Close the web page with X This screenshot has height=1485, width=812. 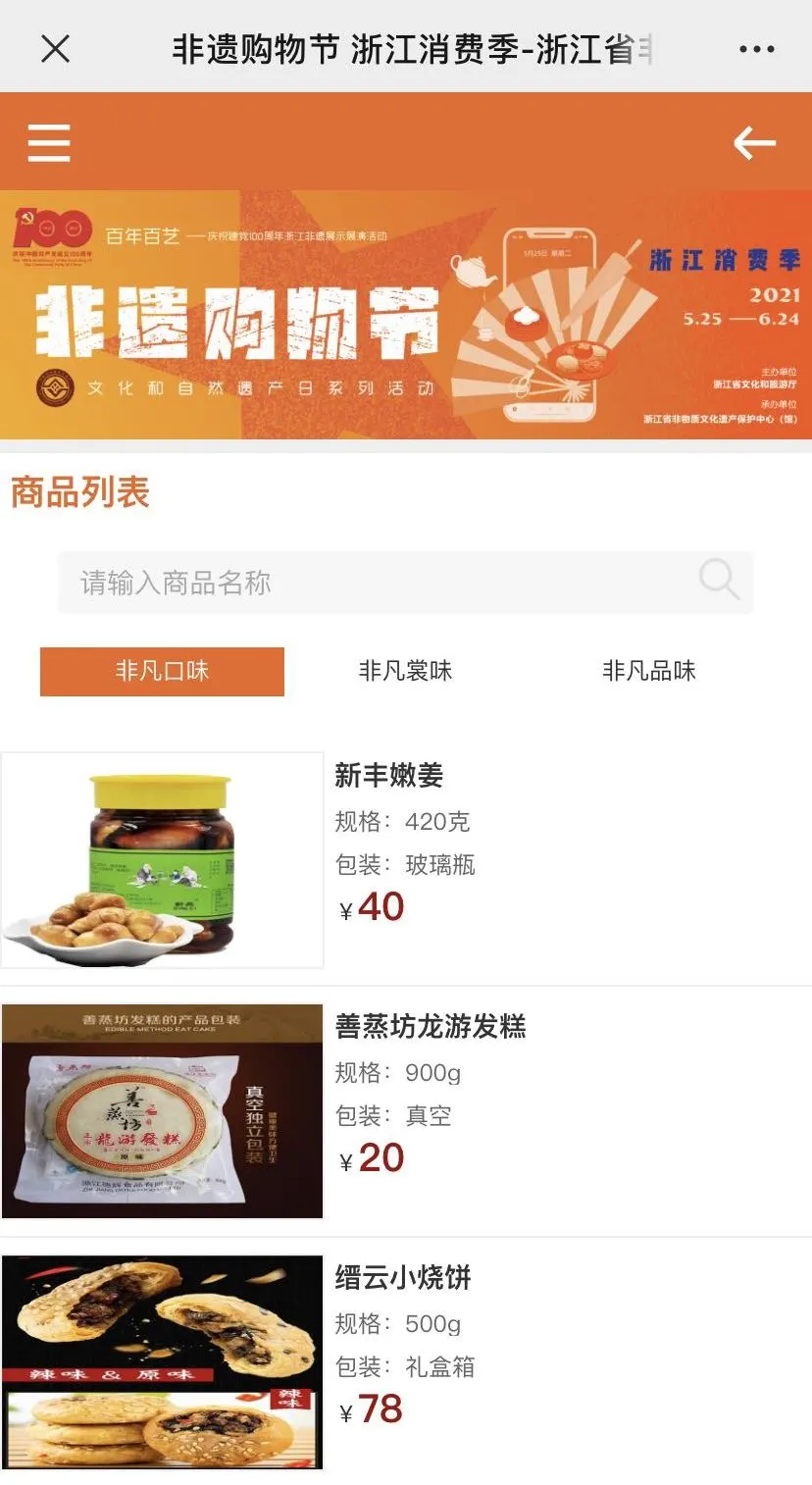(x=56, y=48)
